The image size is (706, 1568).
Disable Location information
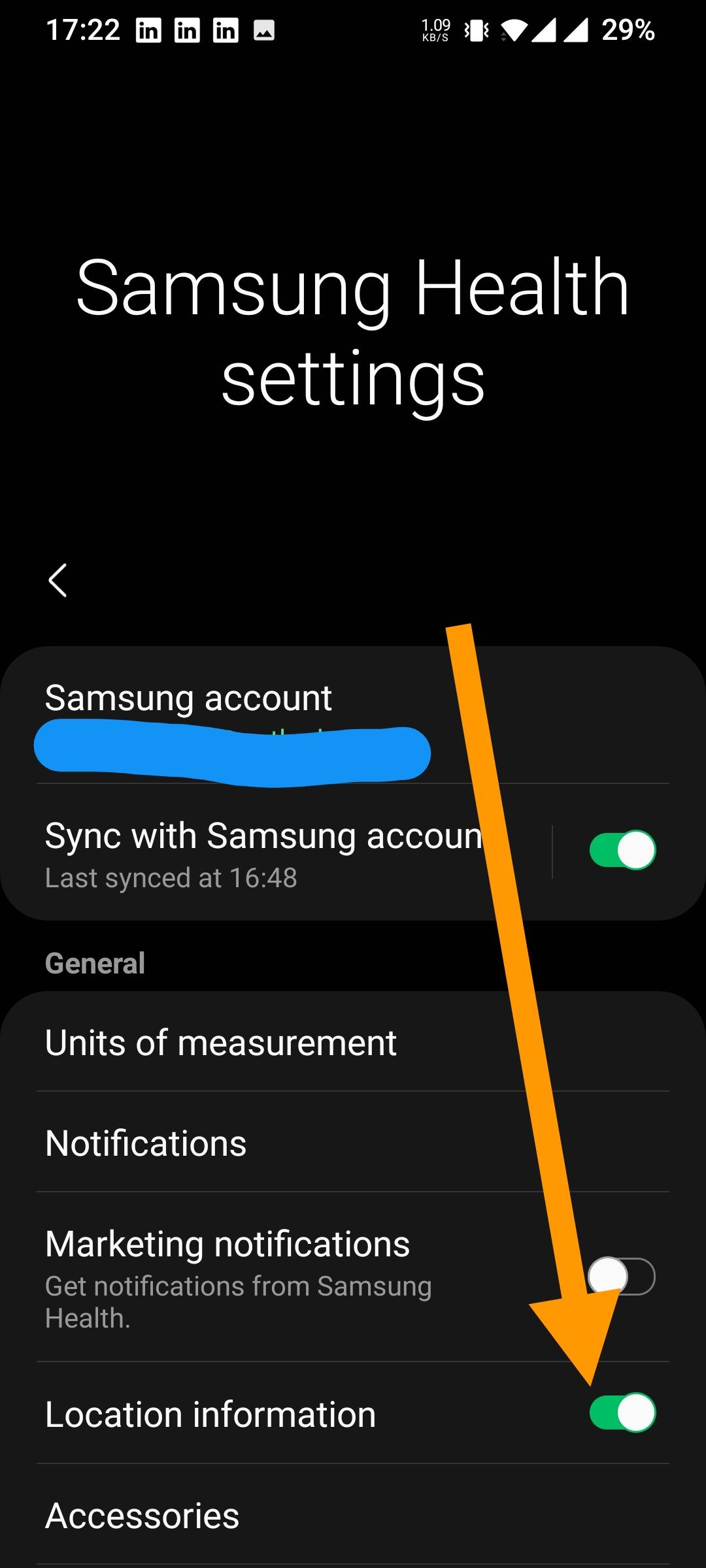(x=622, y=1413)
